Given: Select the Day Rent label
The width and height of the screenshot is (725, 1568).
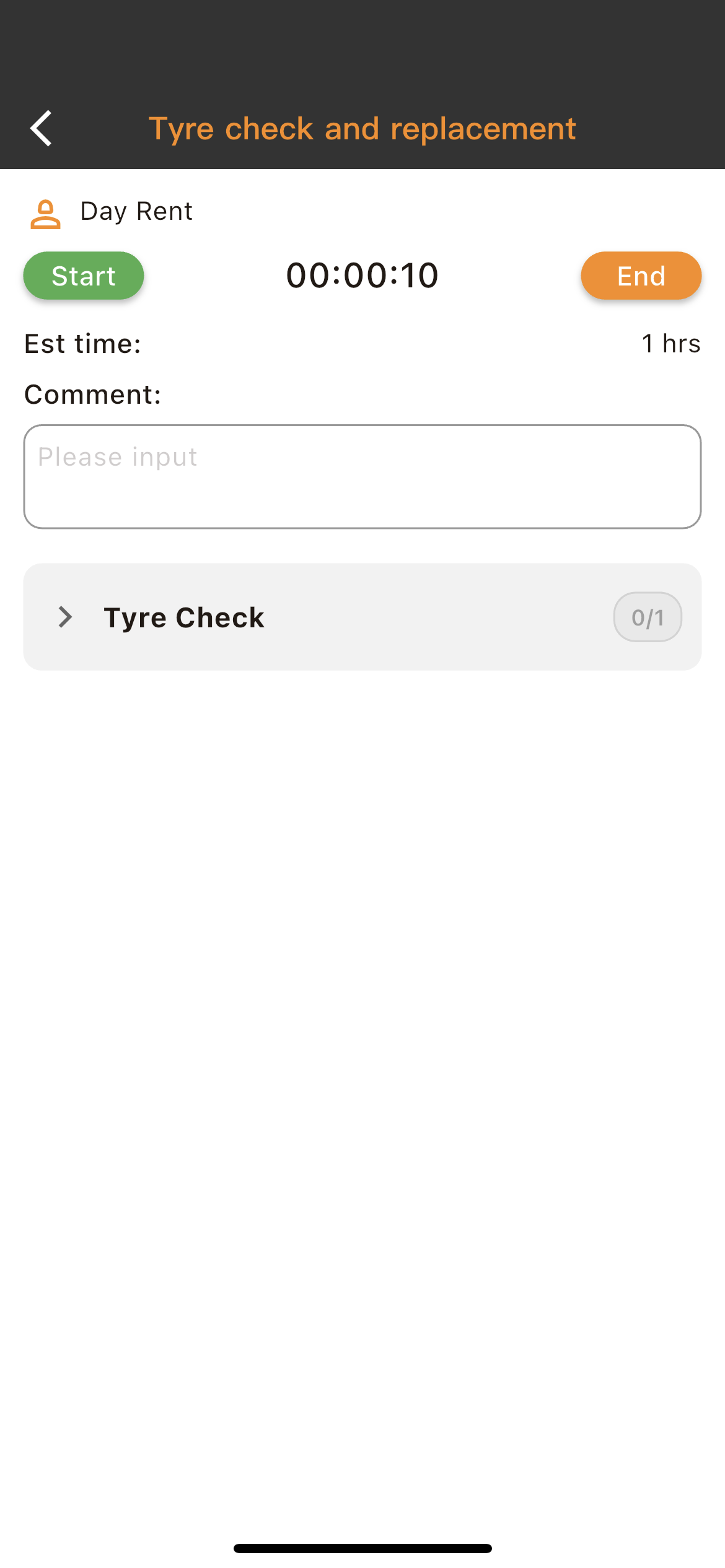Looking at the screenshot, I should (135, 211).
